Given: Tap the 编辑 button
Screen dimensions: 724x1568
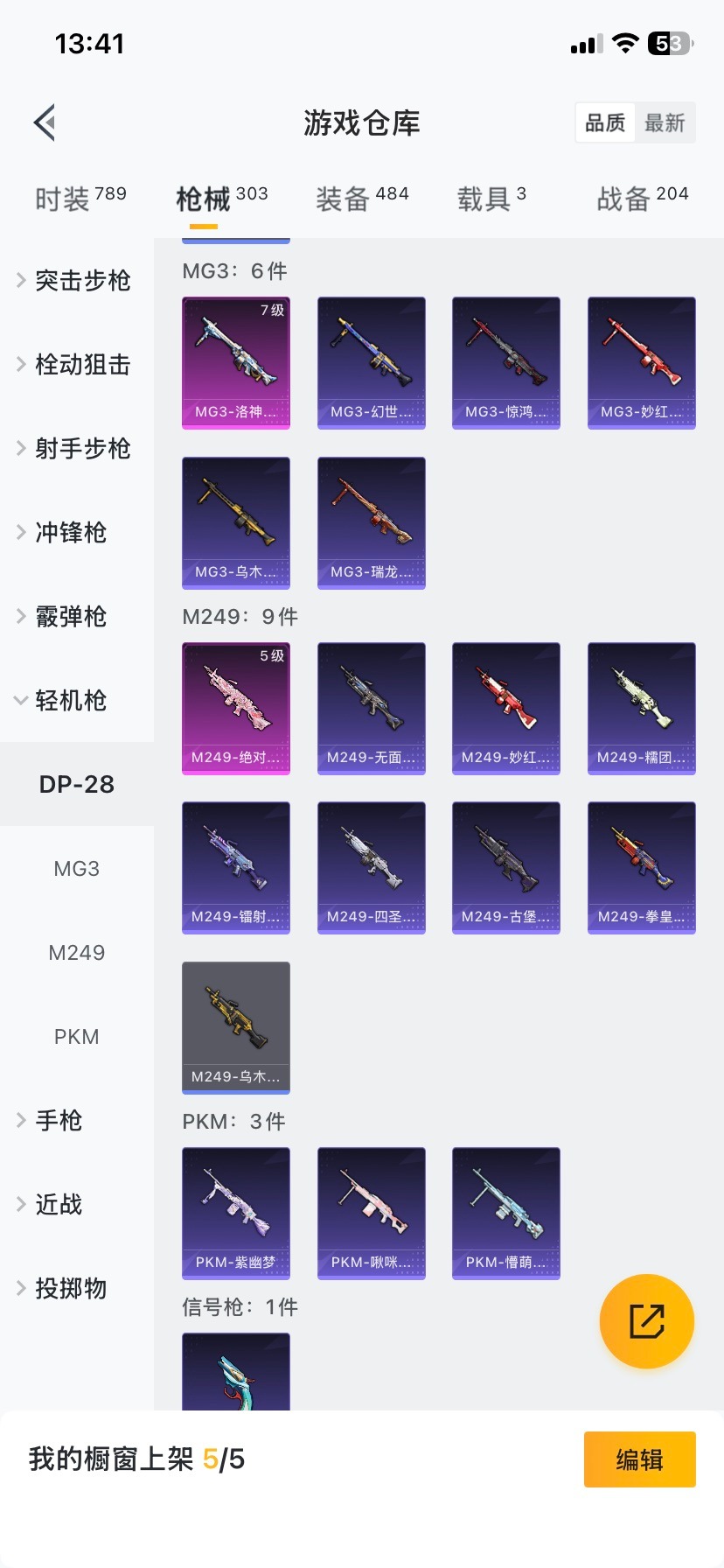Looking at the screenshot, I should [639, 1459].
